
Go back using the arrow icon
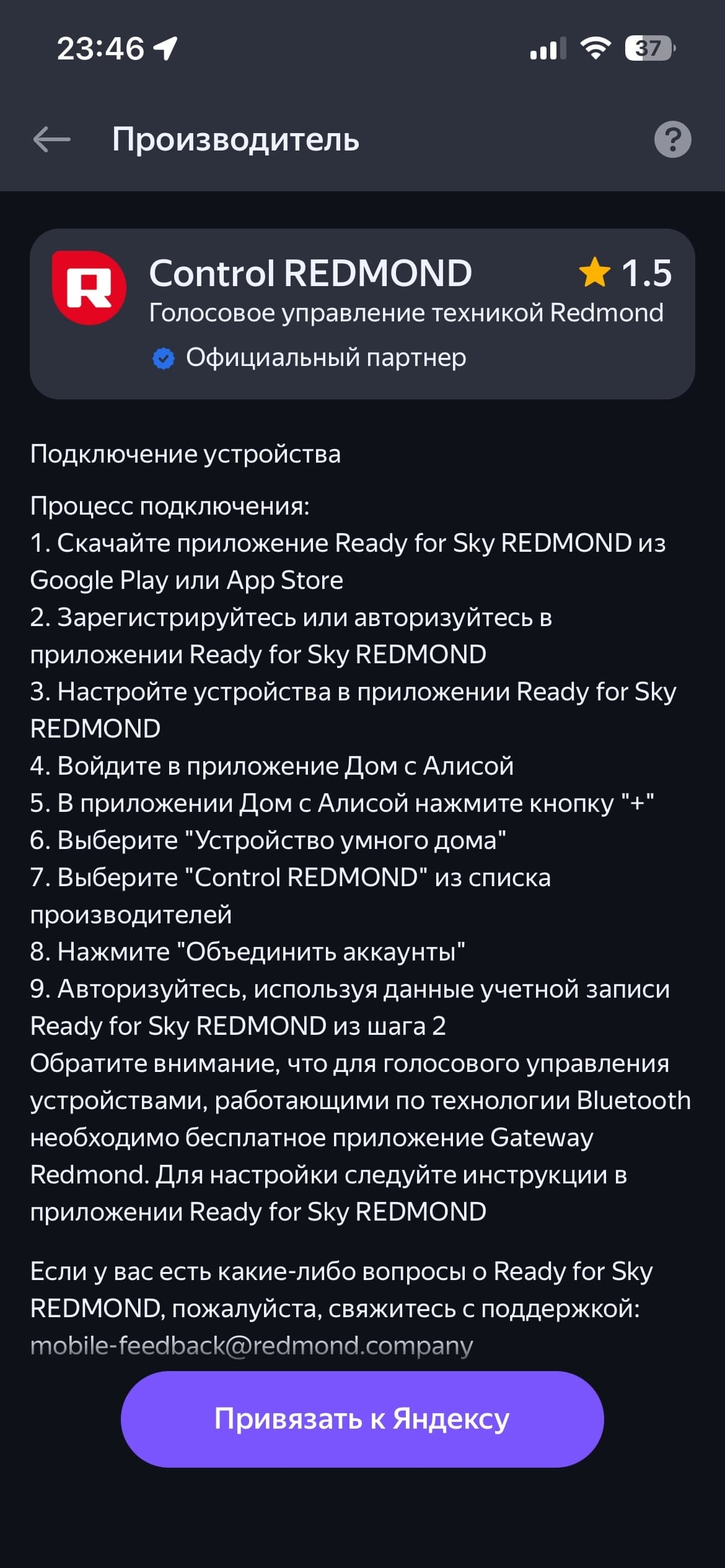pyautogui.click(x=51, y=139)
